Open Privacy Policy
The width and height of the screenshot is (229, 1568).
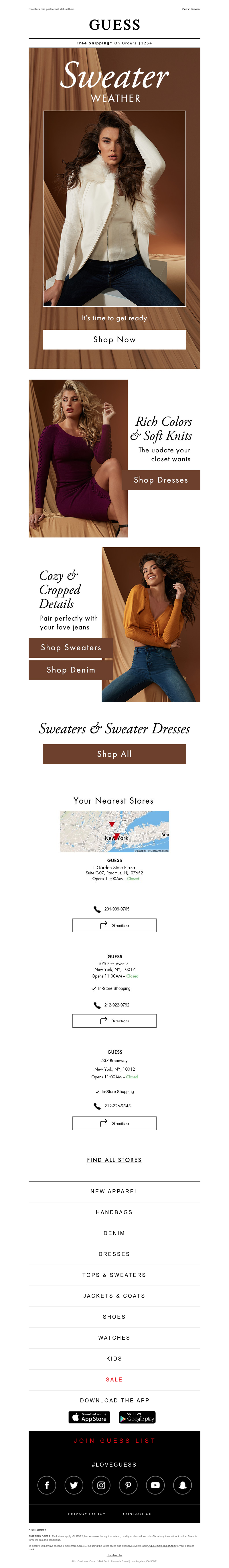pos(86,1514)
